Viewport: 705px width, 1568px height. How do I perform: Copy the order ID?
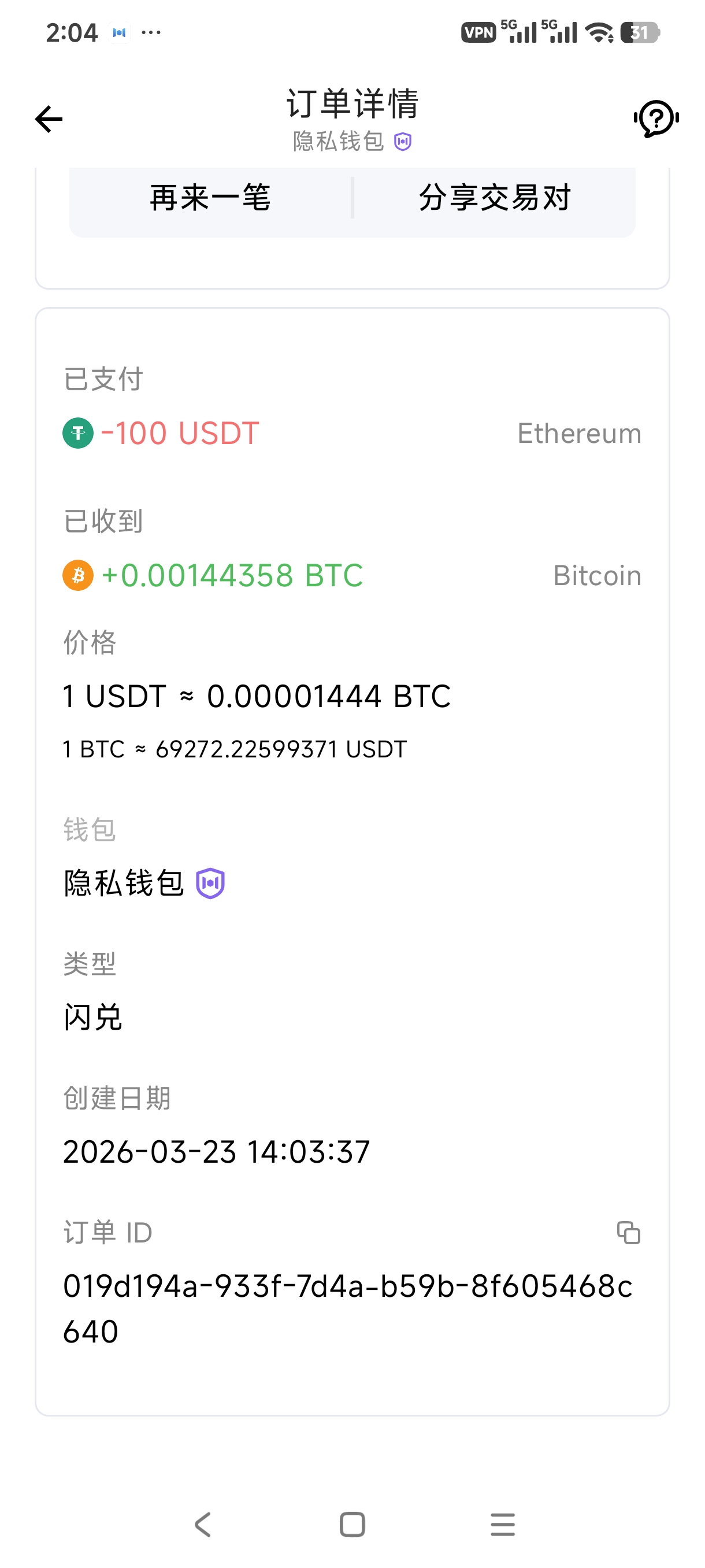[628, 1233]
